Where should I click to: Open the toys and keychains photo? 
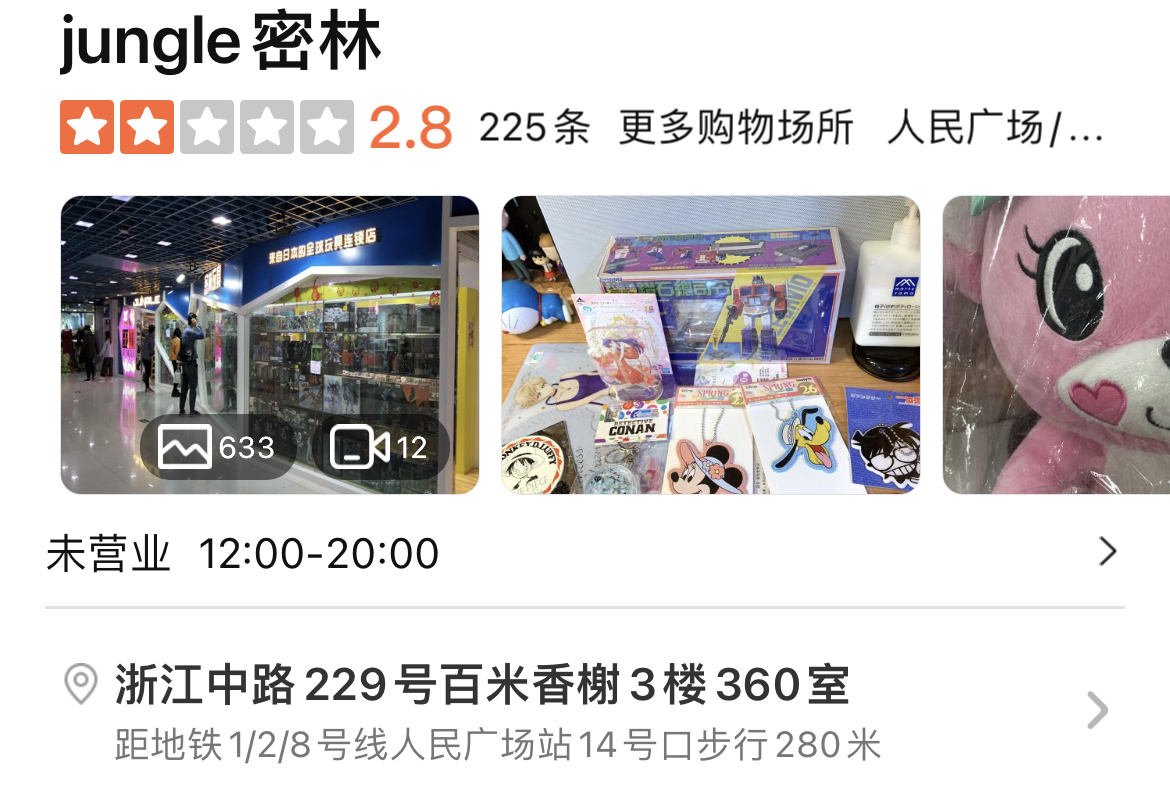coord(710,345)
